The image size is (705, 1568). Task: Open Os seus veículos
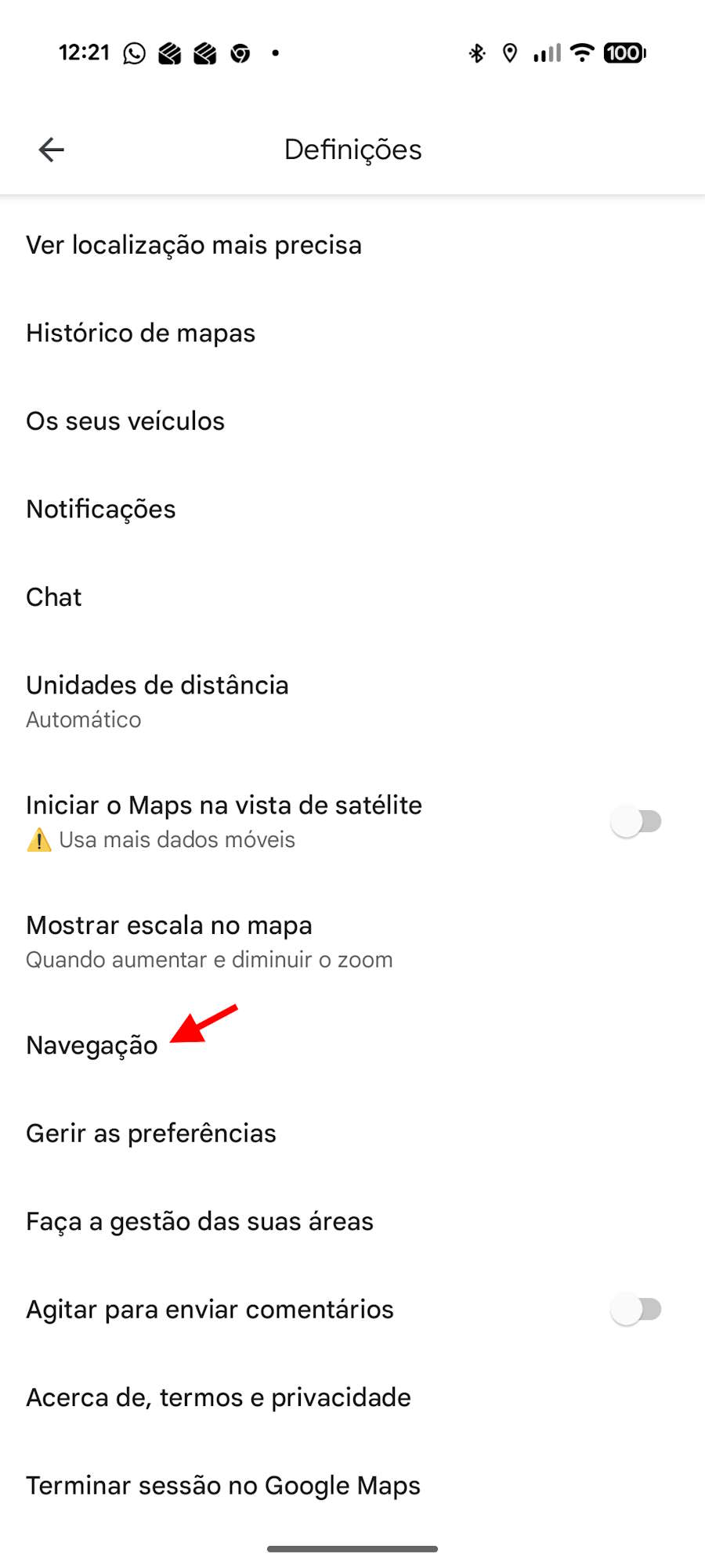click(125, 421)
